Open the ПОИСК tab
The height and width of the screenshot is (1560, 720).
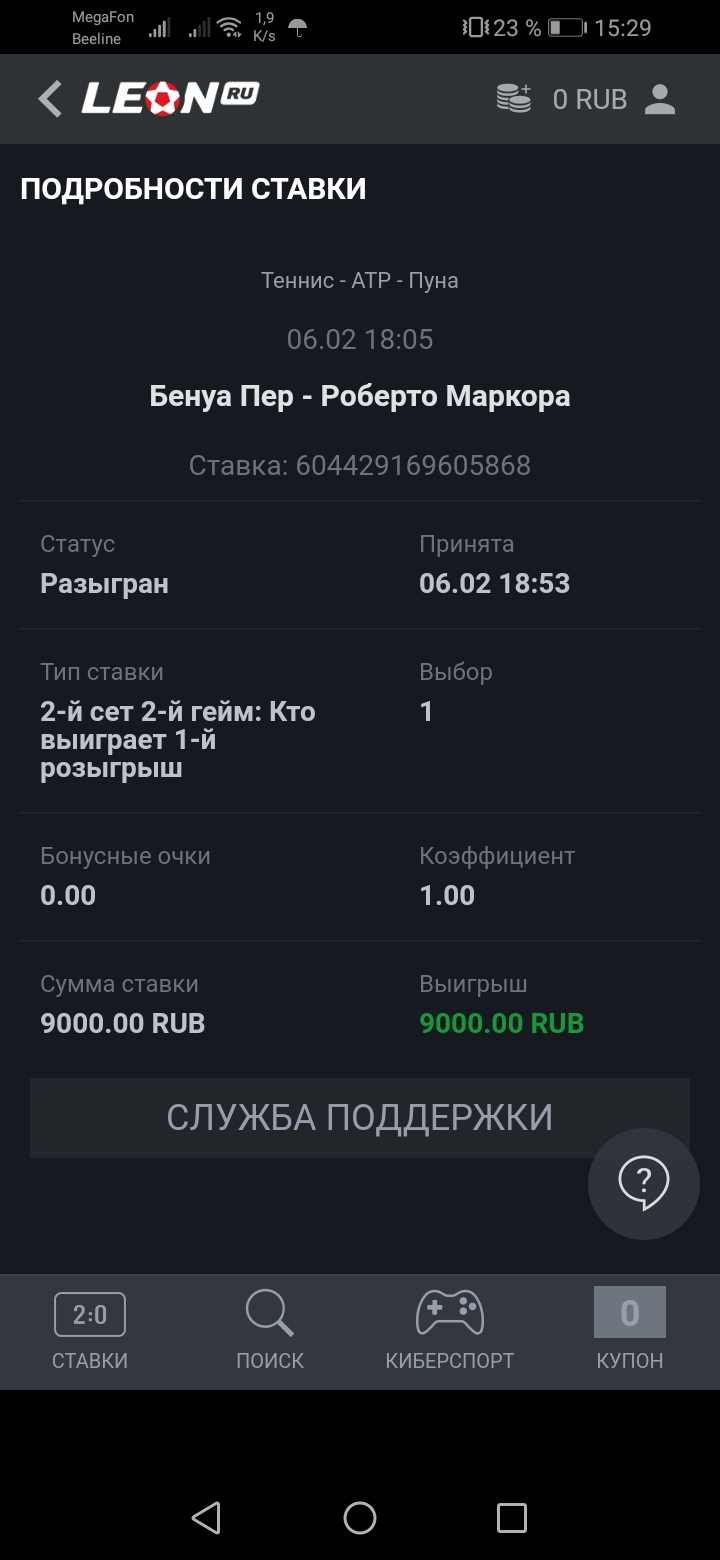tap(270, 1332)
